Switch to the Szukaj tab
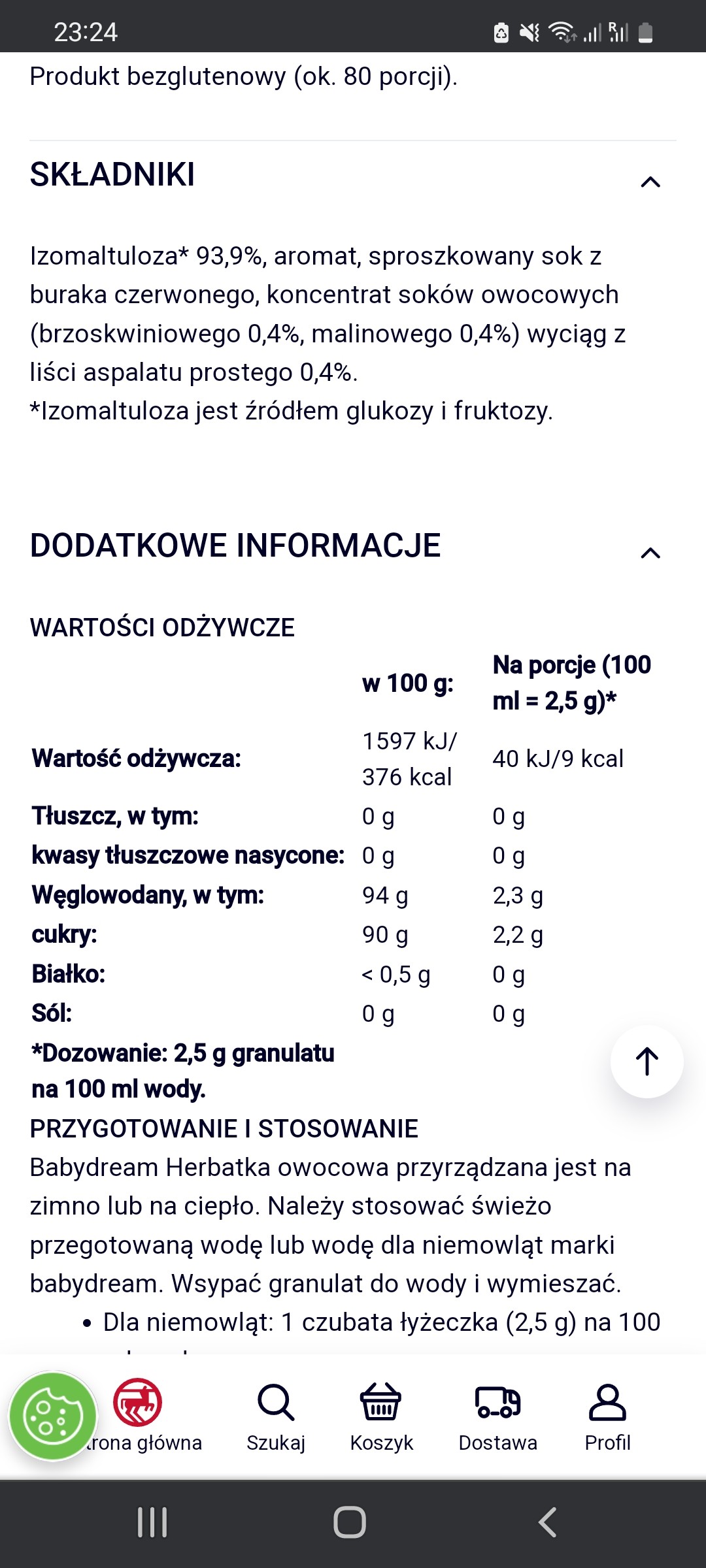 (x=276, y=1414)
